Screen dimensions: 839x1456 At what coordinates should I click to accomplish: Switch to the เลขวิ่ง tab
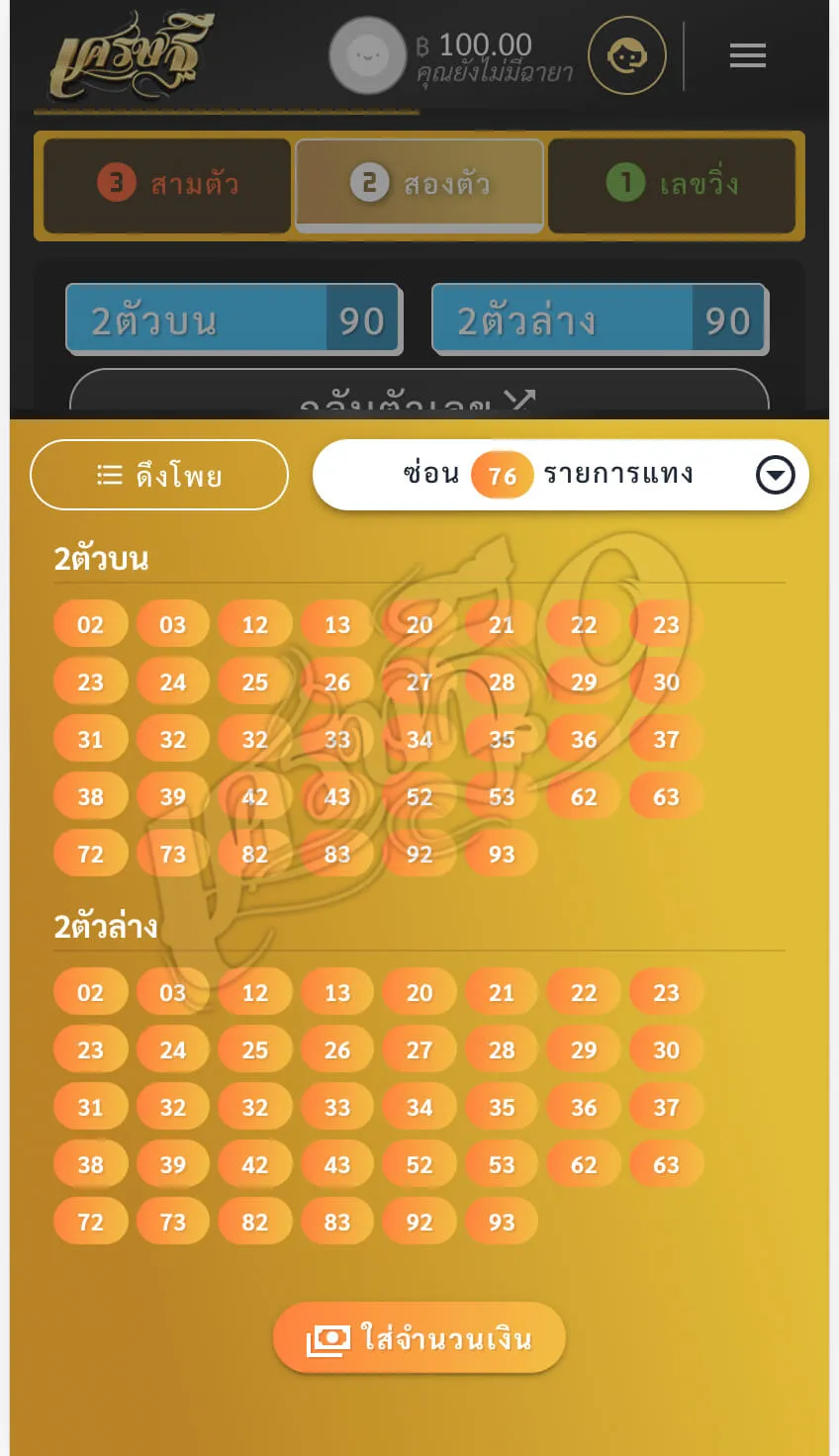(673, 185)
